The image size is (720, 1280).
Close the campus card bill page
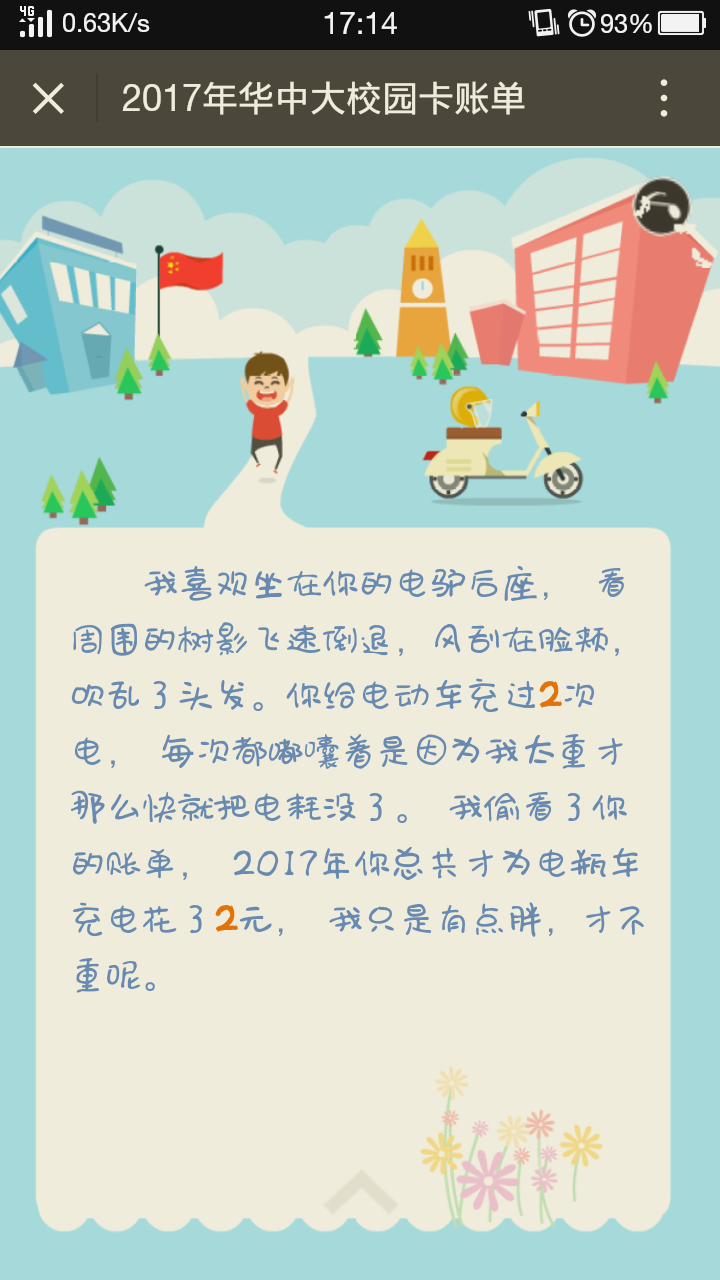(48, 99)
